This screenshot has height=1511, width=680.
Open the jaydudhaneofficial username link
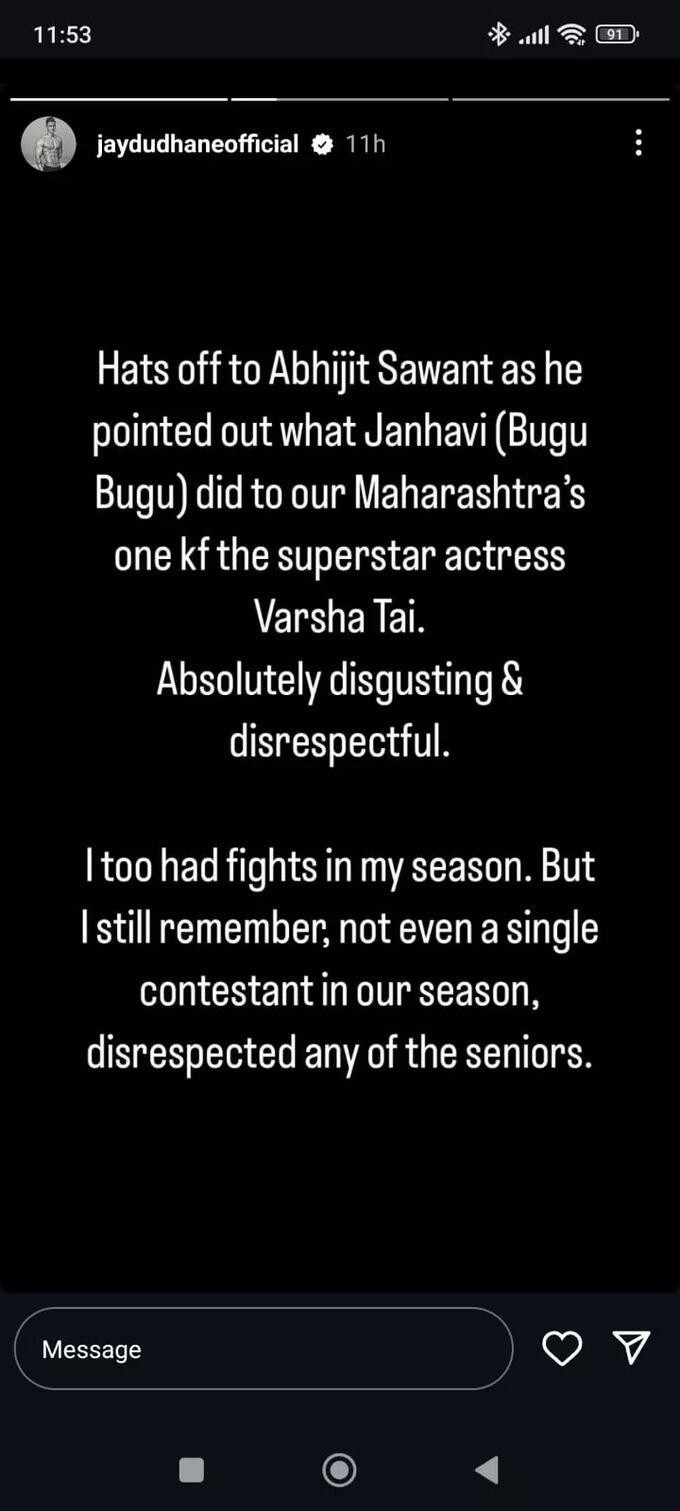point(197,144)
